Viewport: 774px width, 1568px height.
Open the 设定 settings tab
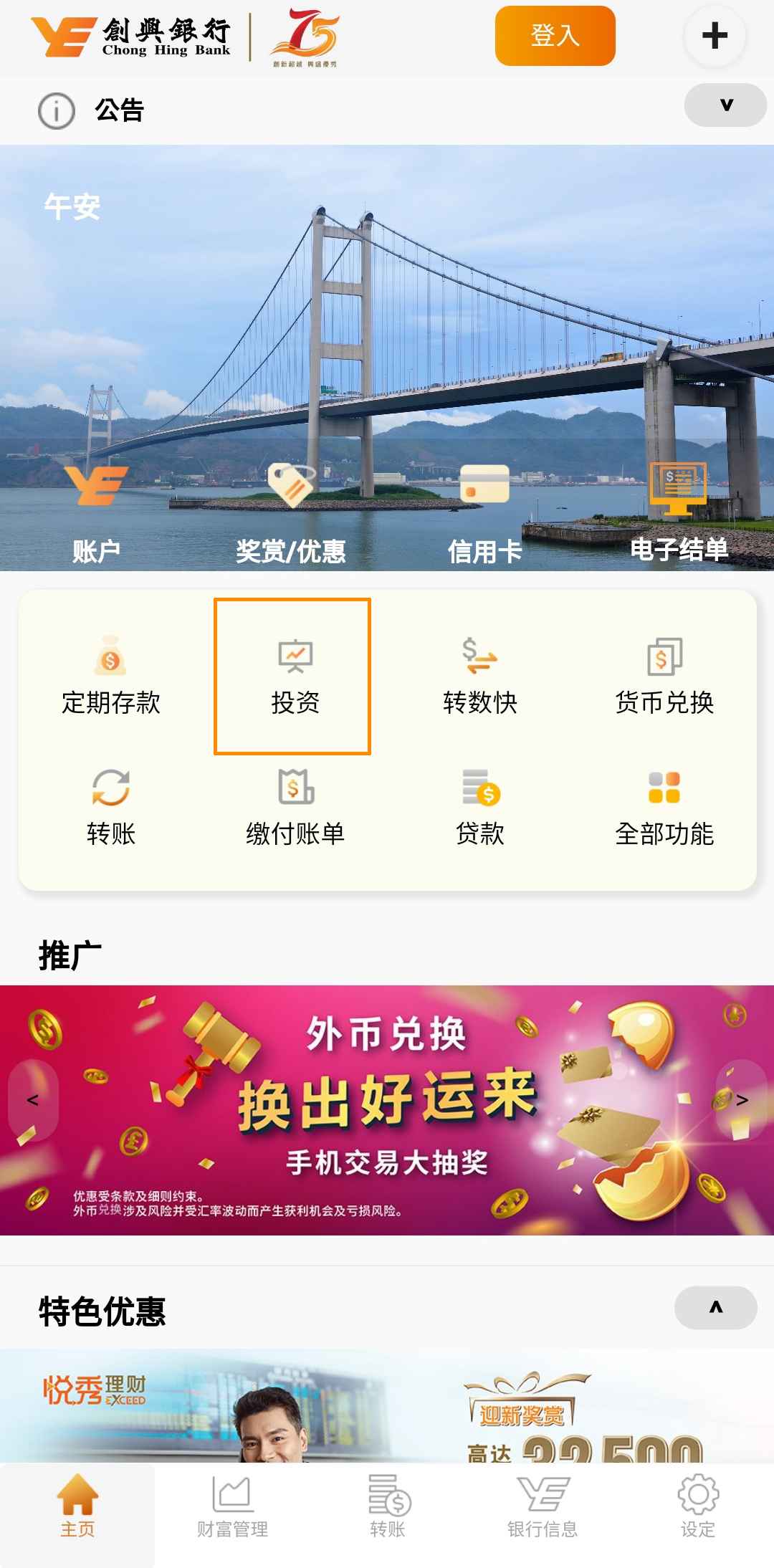tap(697, 1509)
